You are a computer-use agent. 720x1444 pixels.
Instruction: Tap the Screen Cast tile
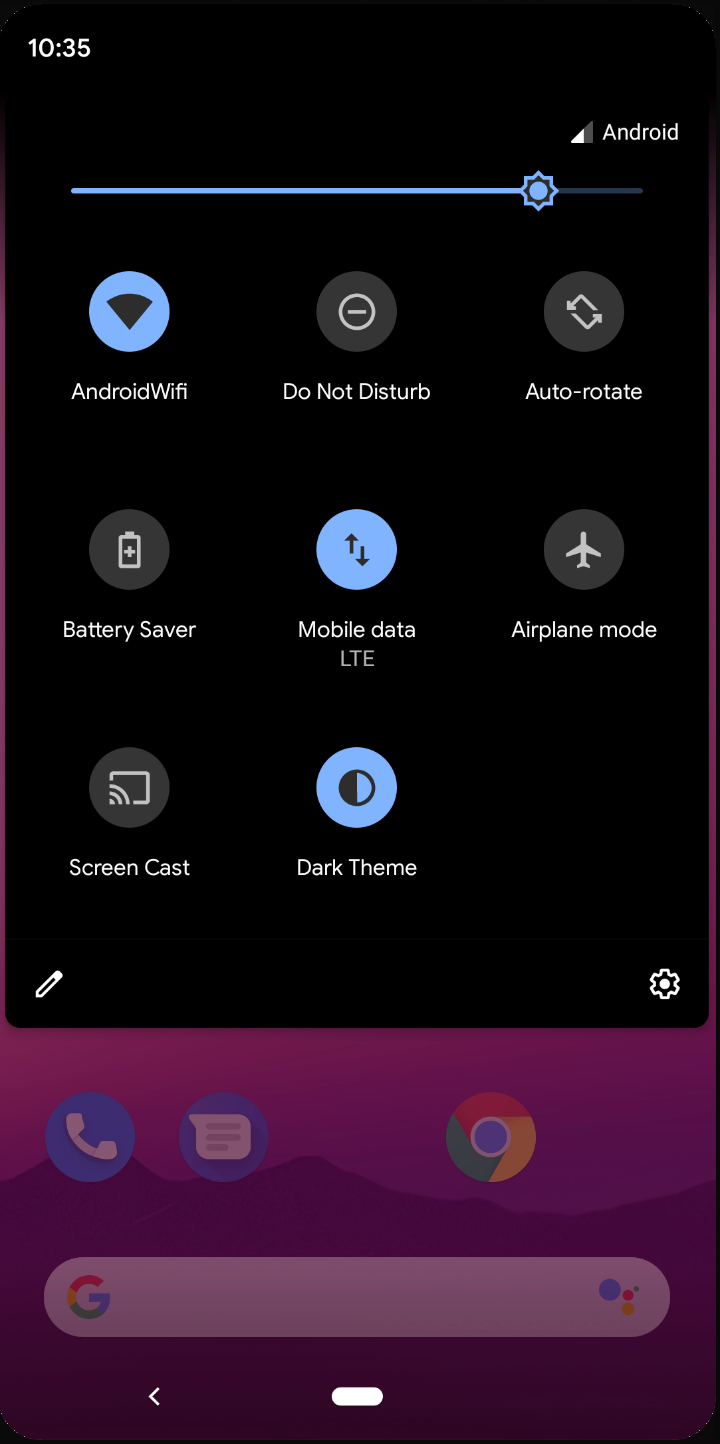click(129, 787)
